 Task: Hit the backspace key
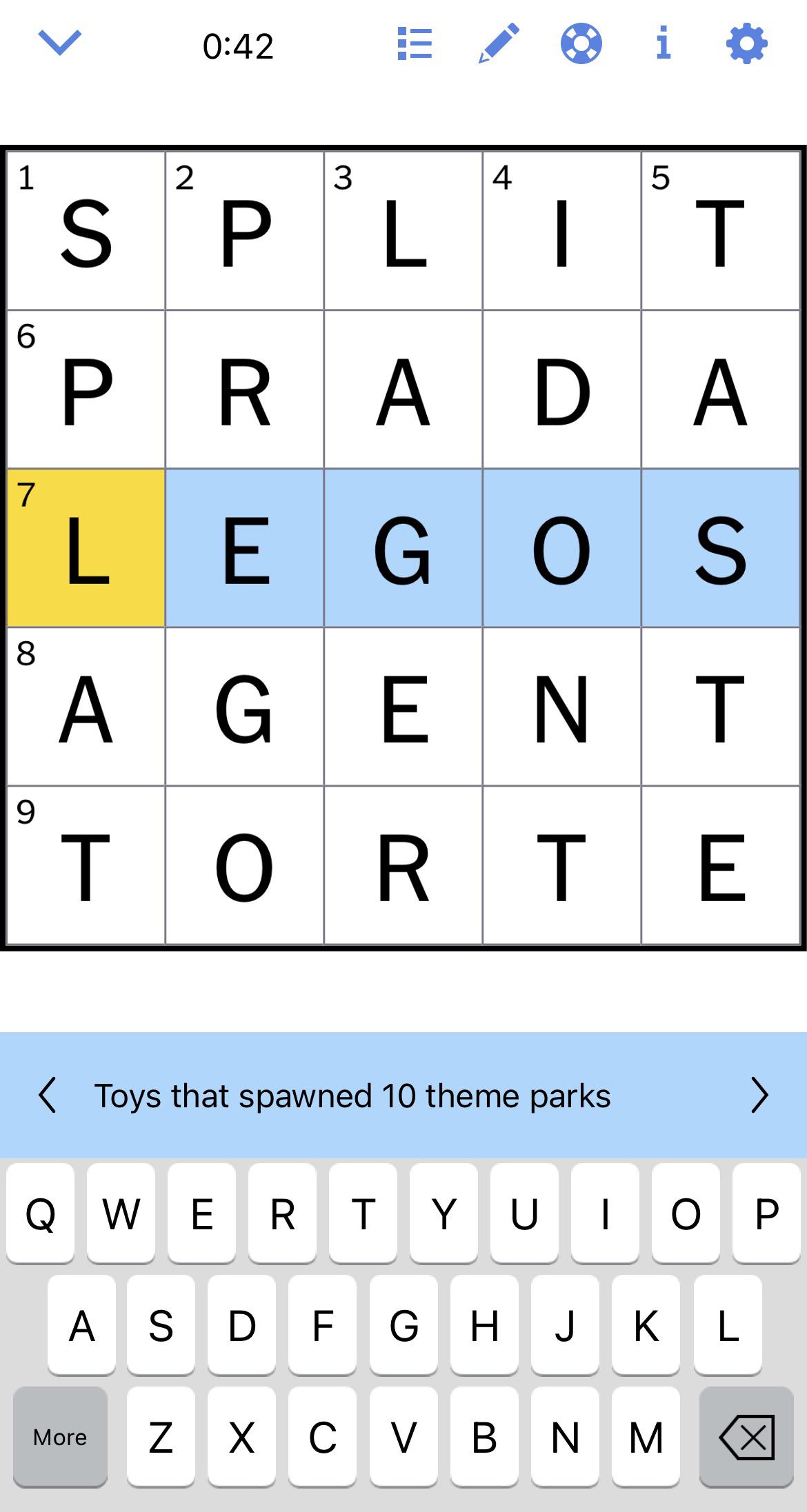pyautogui.click(x=746, y=1437)
